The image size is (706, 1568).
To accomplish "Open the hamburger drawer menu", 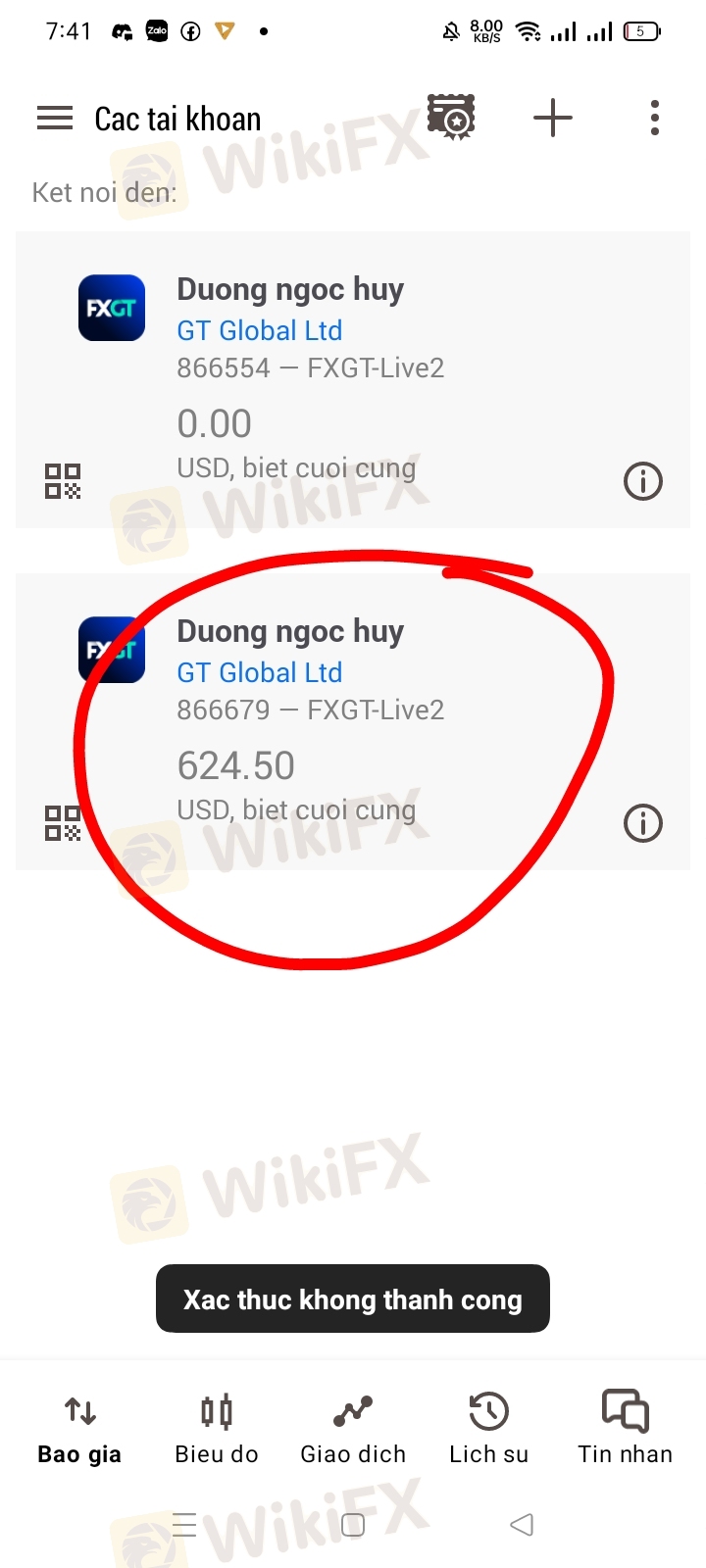I will pos(55,119).
